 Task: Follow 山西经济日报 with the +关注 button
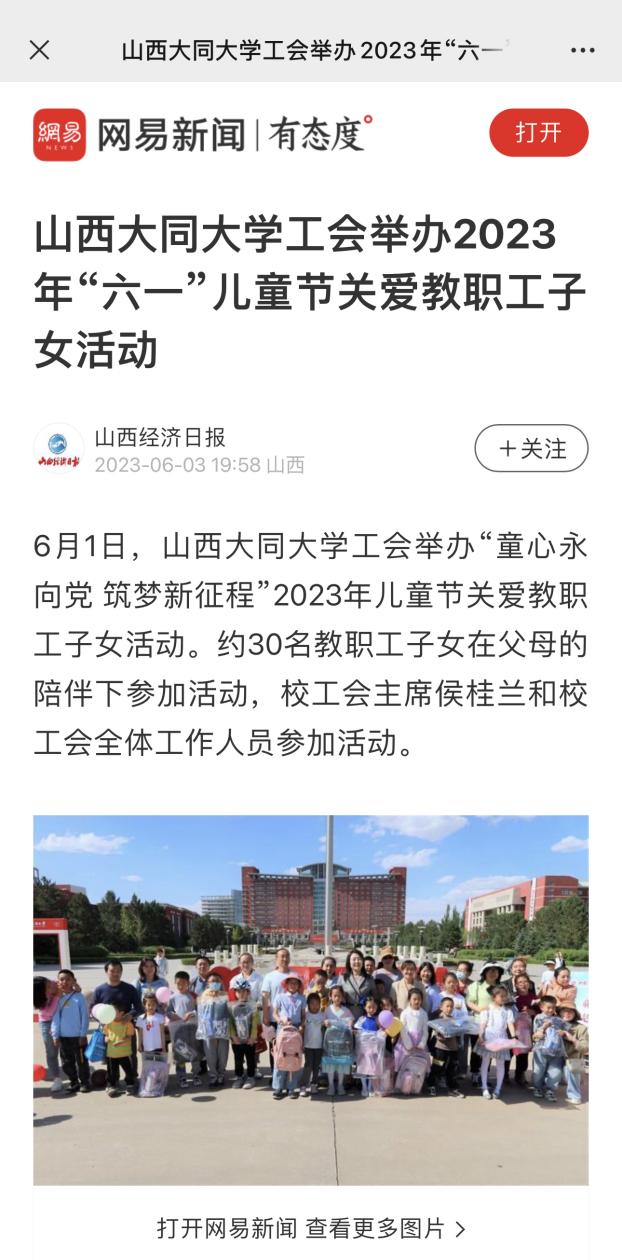coord(531,449)
